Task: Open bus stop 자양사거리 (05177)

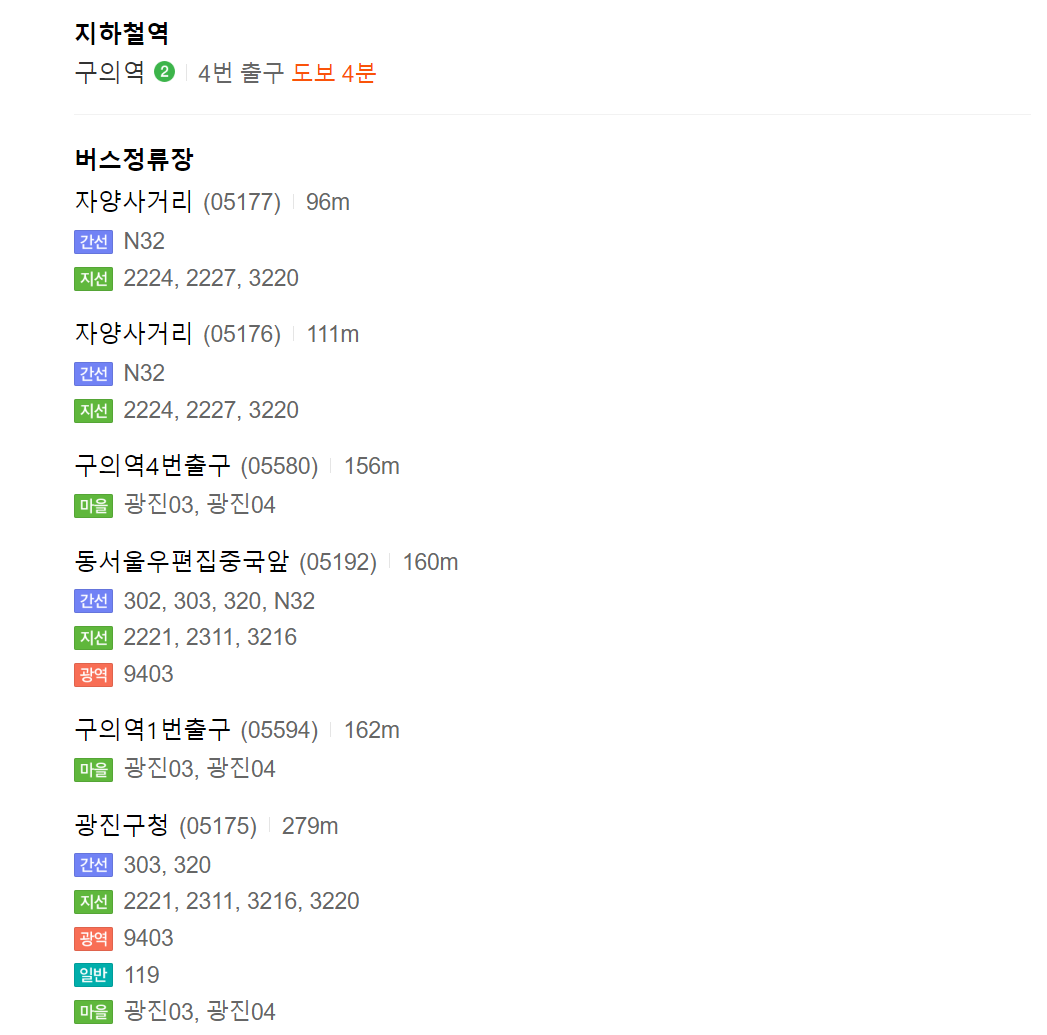Action: tap(134, 202)
